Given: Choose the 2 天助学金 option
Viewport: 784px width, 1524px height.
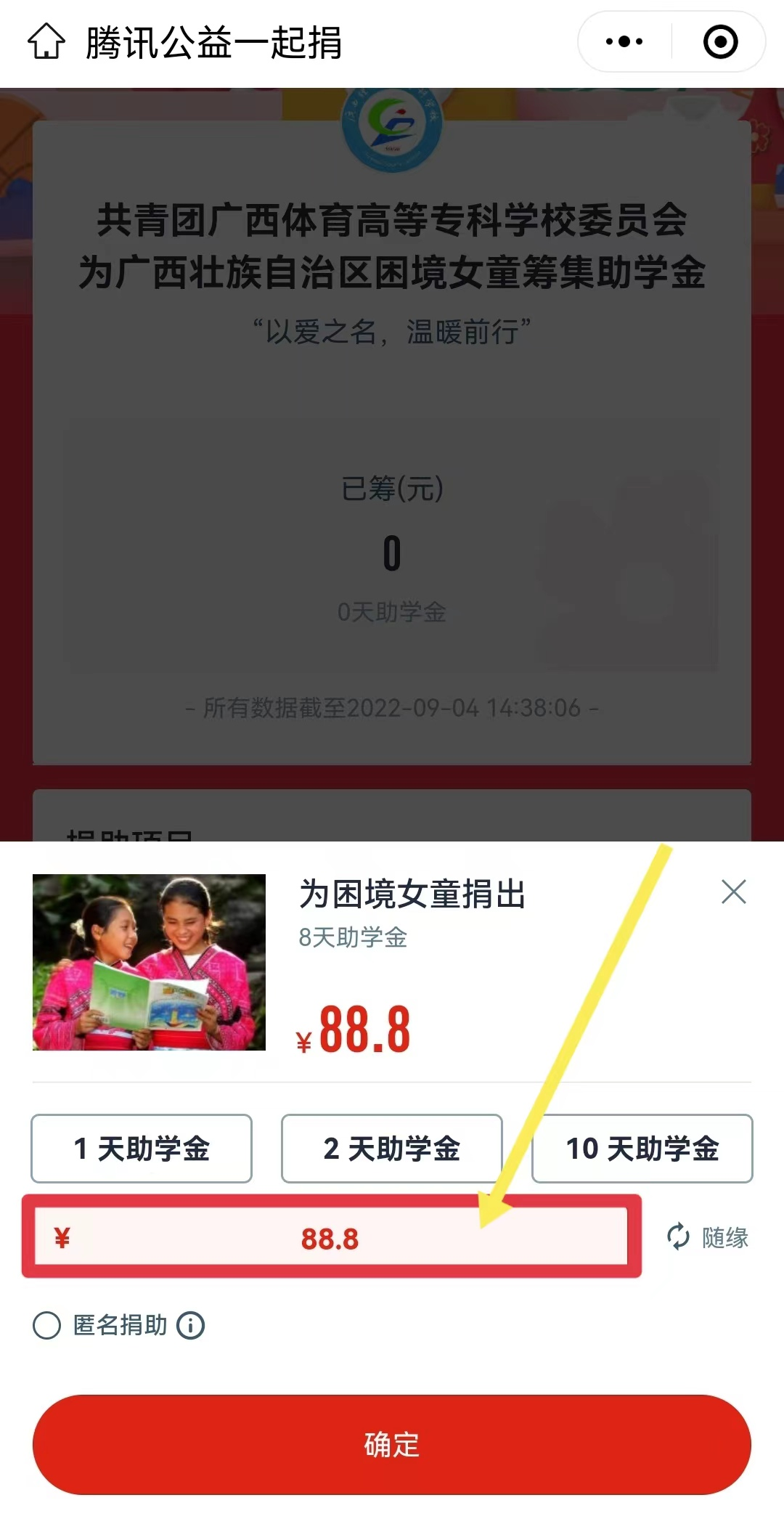Looking at the screenshot, I should [x=392, y=1149].
